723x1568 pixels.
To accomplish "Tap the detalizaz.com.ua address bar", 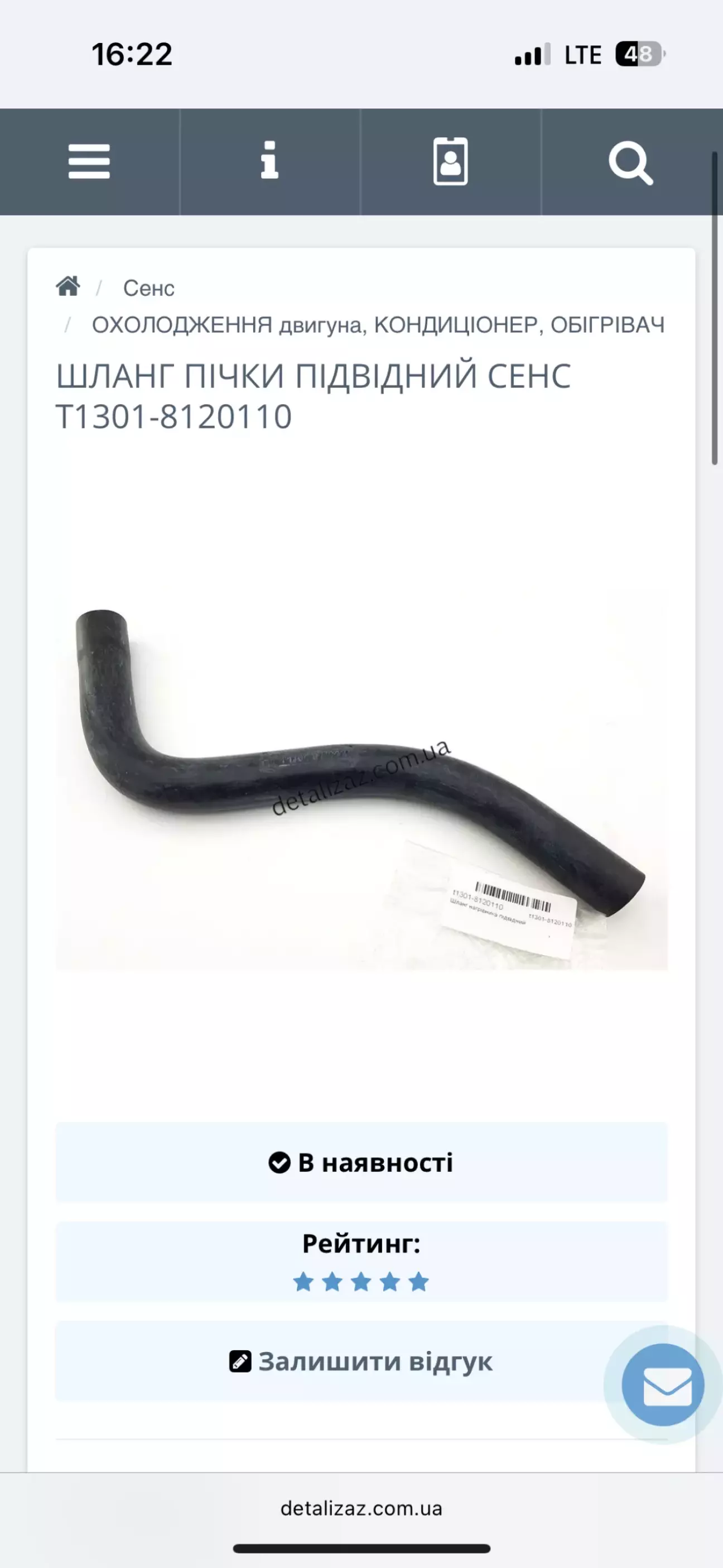I will [361, 1509].
